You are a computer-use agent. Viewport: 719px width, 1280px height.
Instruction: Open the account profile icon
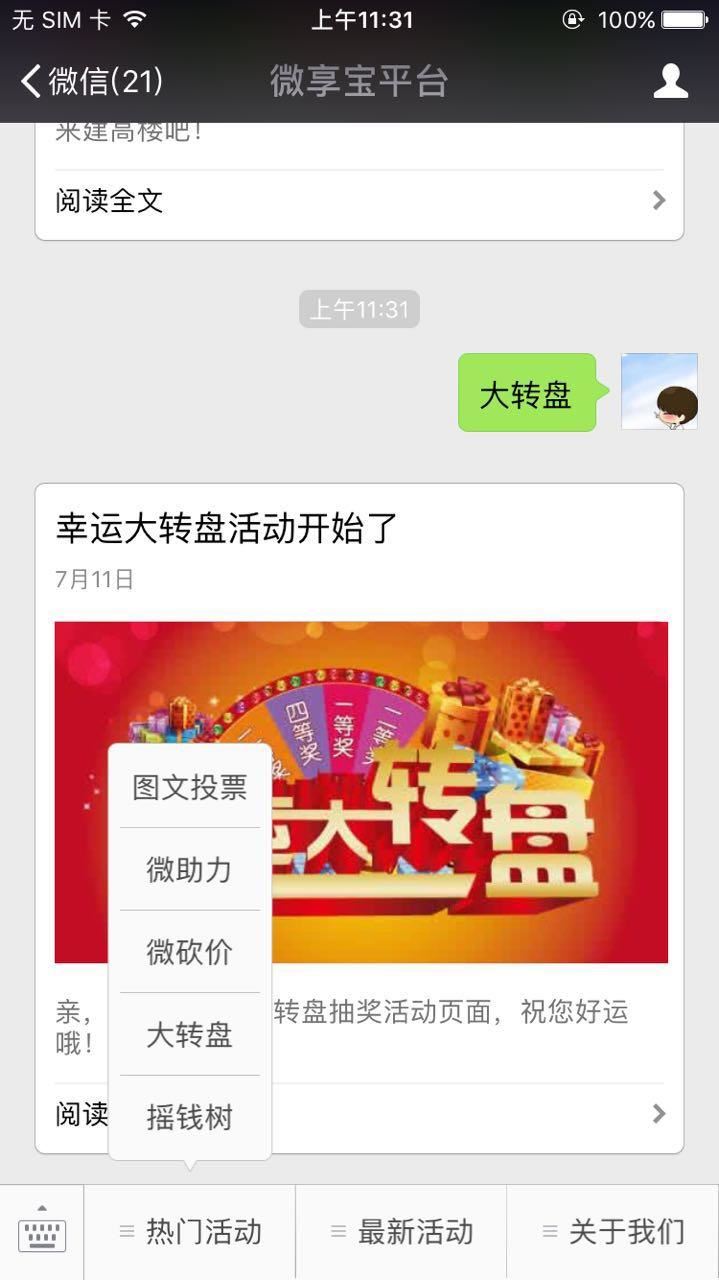point(670,81)
